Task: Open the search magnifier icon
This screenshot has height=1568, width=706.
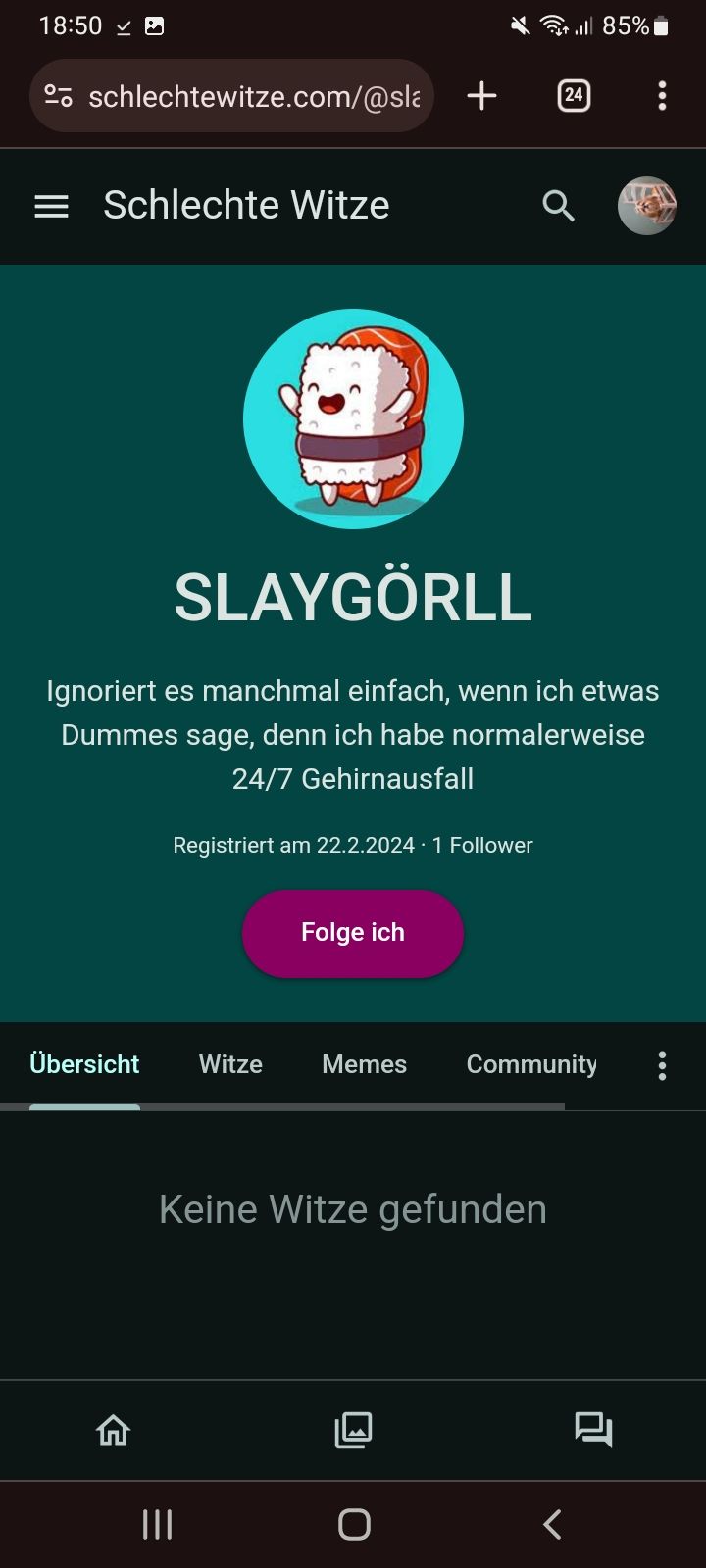Action: [x=558, y=206]
